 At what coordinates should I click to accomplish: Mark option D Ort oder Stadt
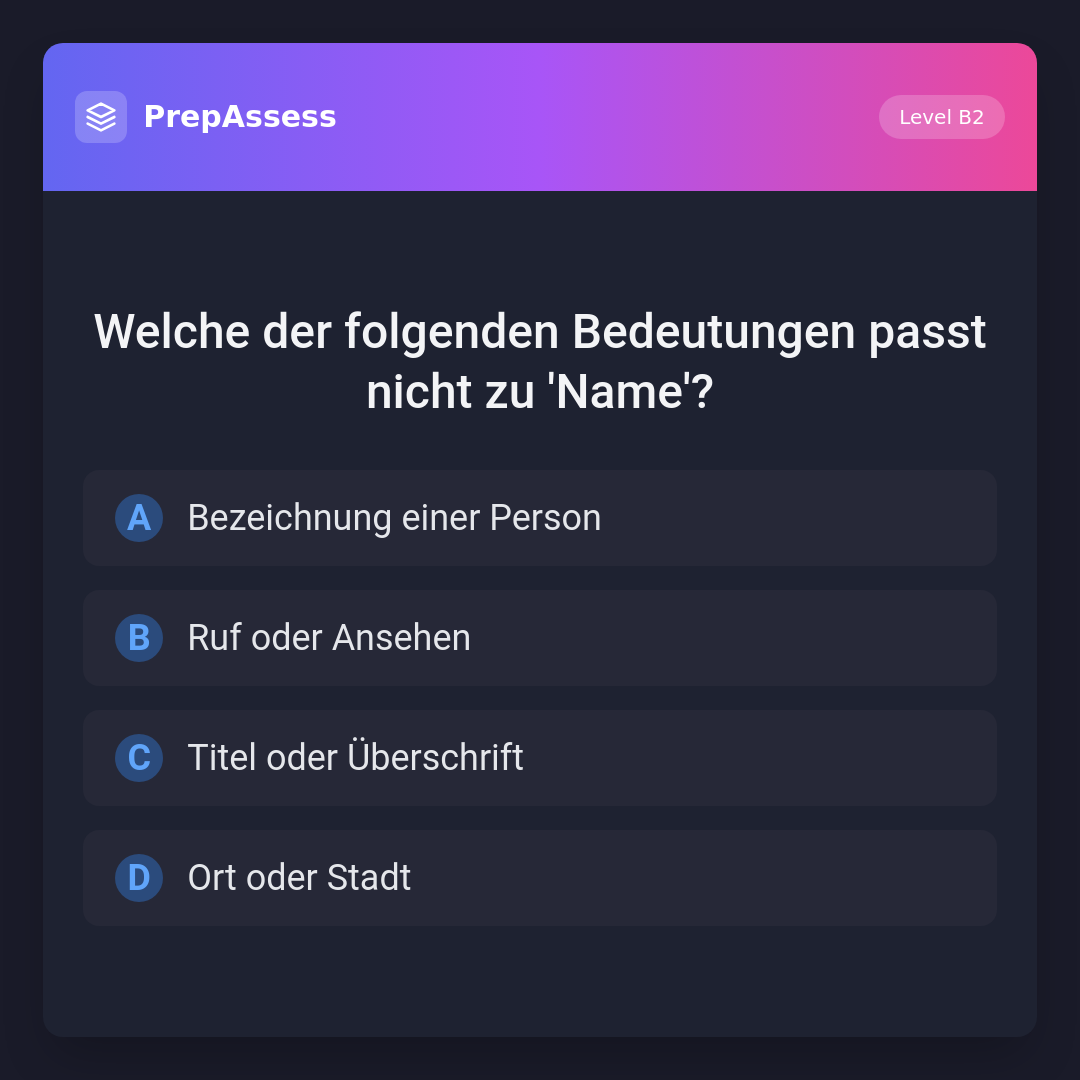(540, 878)
